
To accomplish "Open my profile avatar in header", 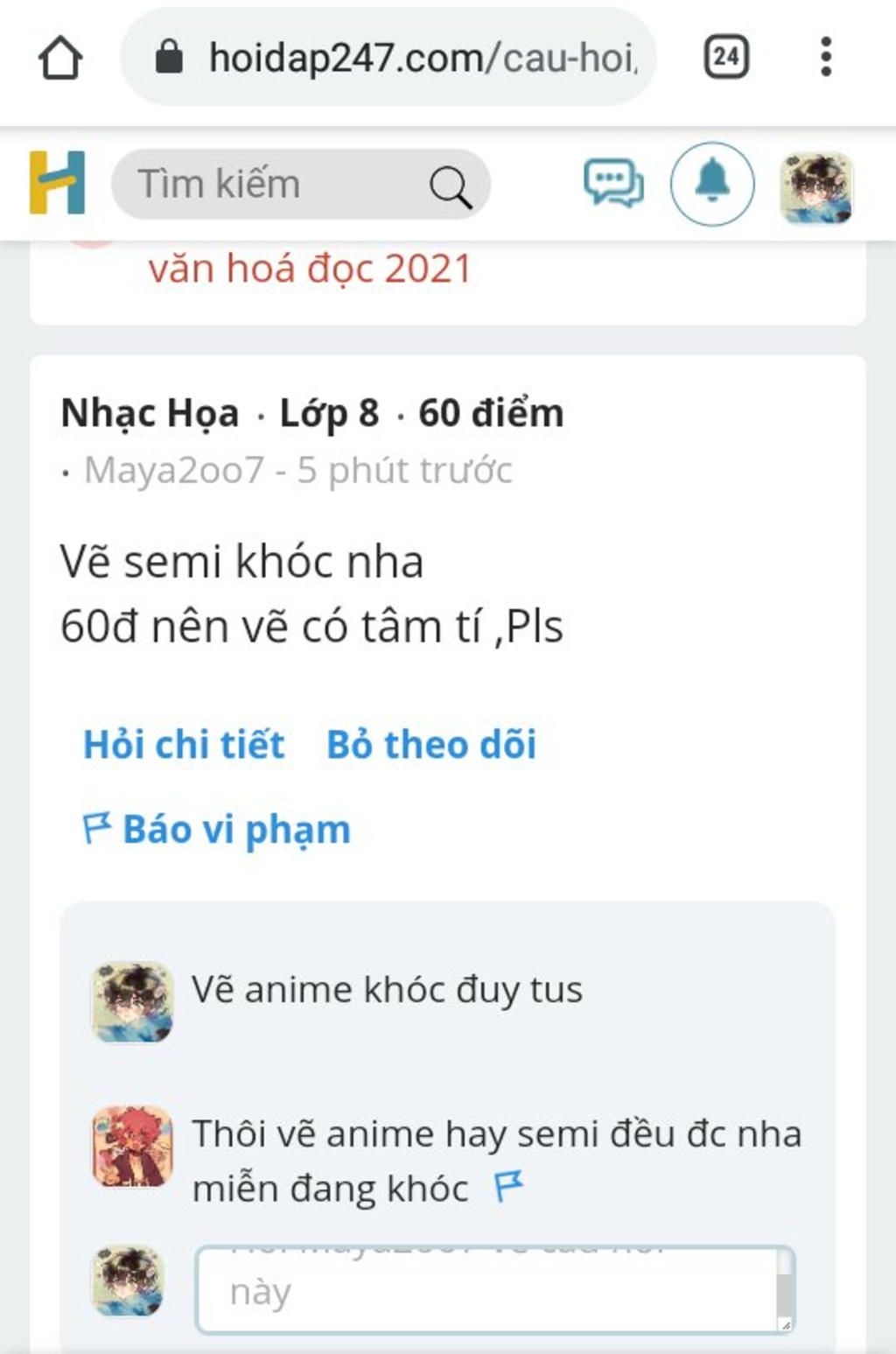I will pos(815,187).
